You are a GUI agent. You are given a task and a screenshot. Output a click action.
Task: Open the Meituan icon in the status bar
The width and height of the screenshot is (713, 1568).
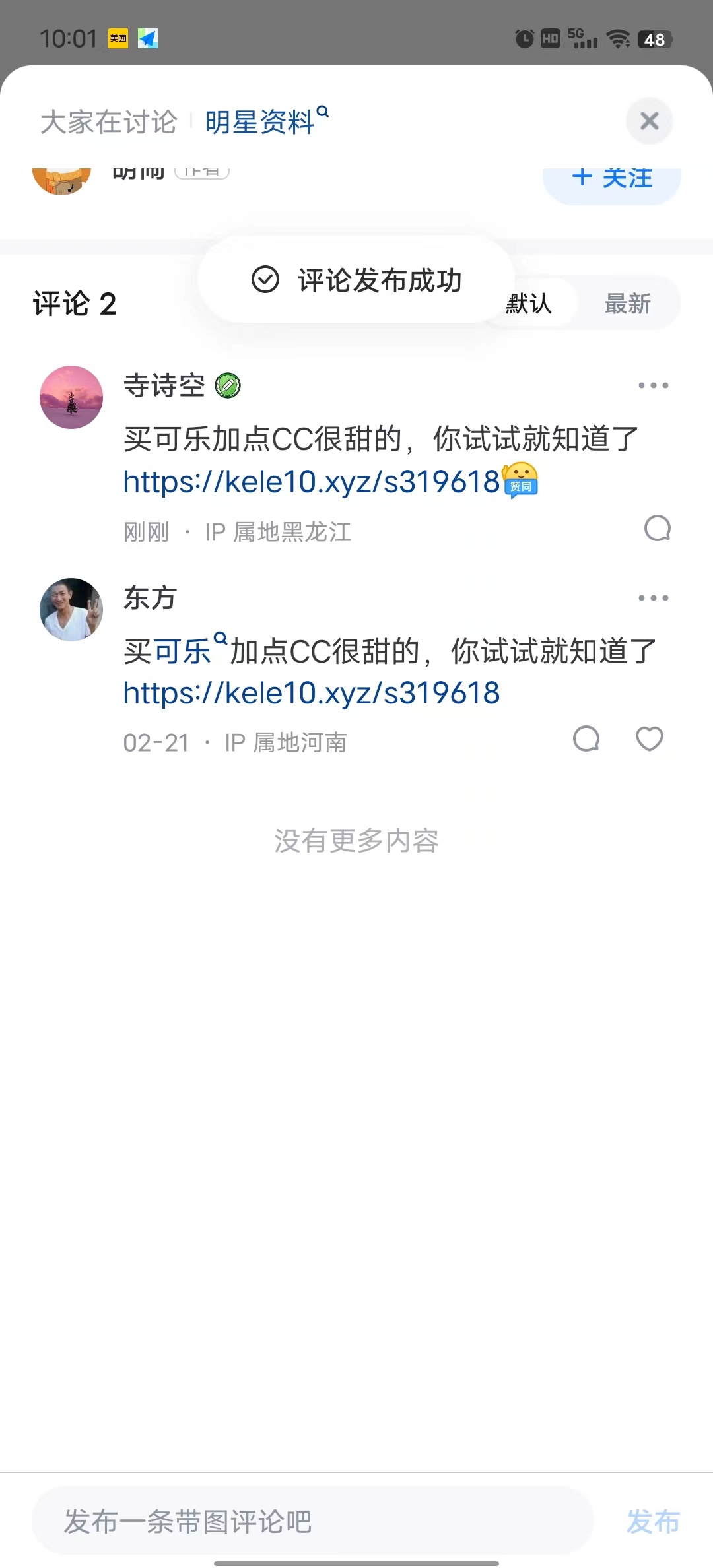coord(118,39)
